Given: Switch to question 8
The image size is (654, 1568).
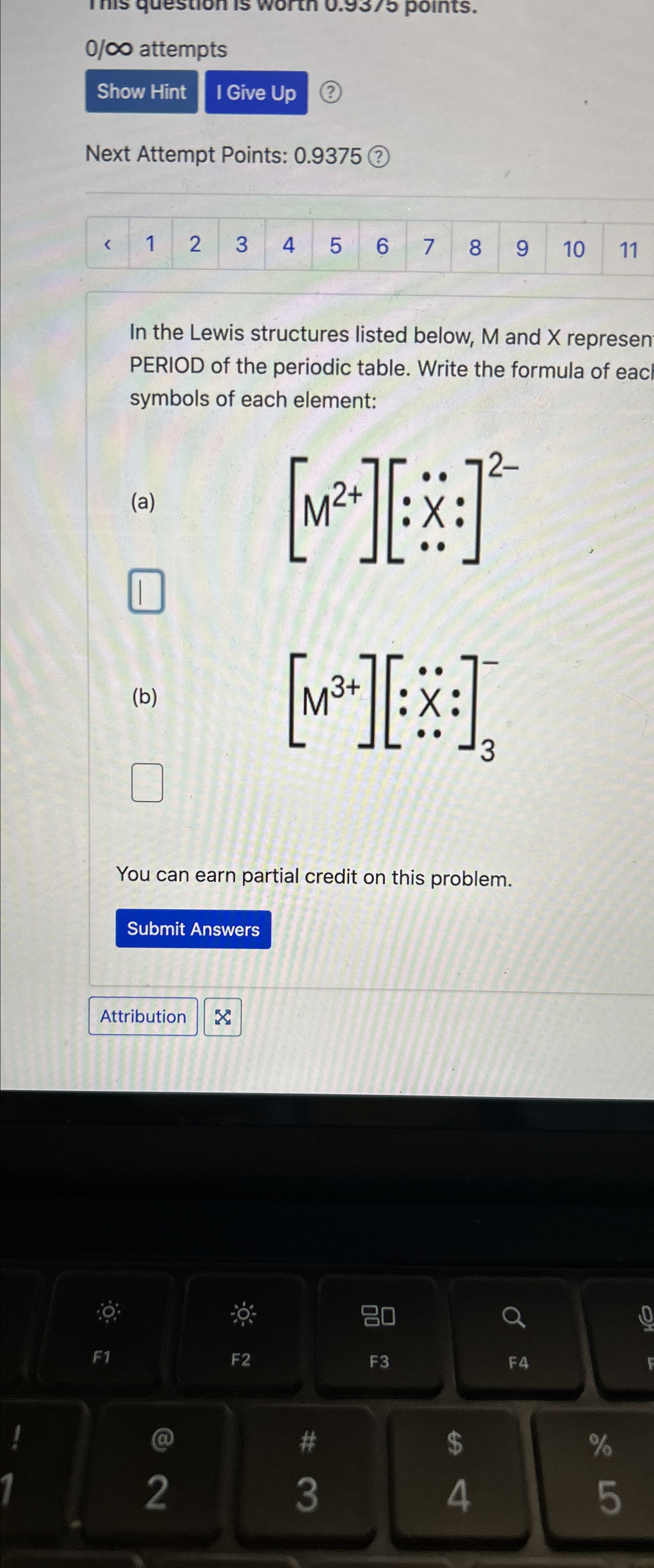Looking at the screenshot, I should coord(474,248).
